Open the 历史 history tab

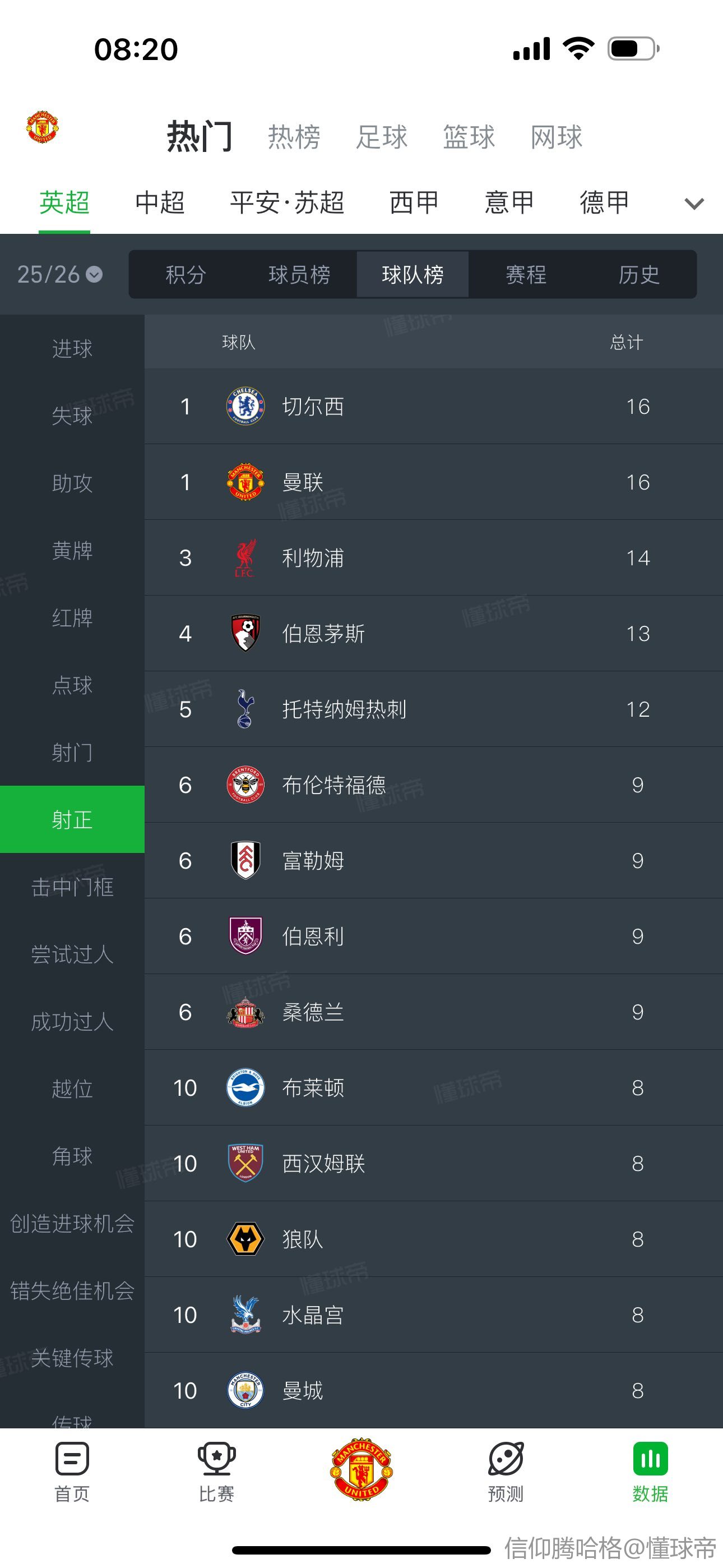[639, 275]
